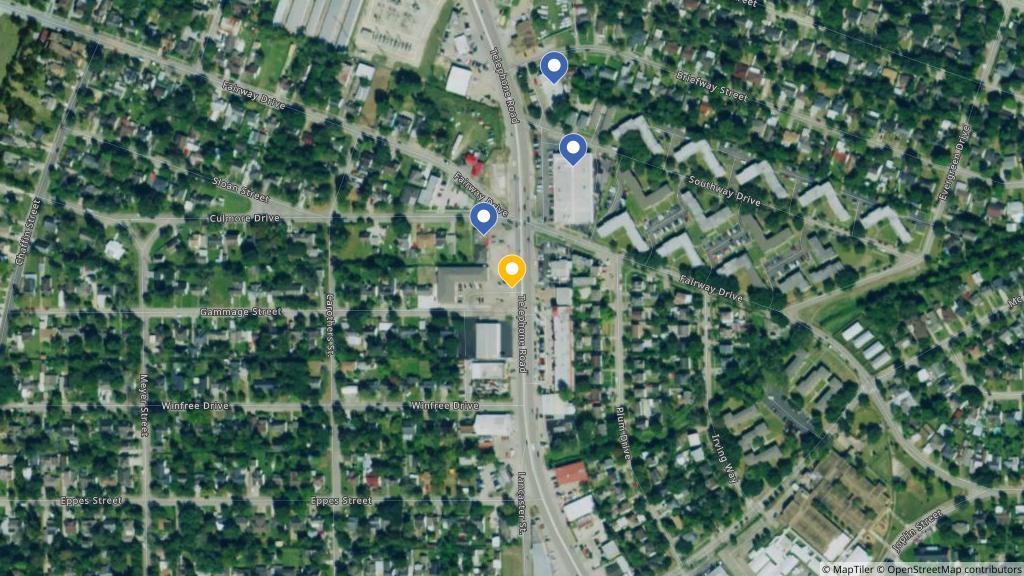Select the yellow map pin on Telephone Road
The height and width of the screenshot is (576, 1024).
coord(512,269)
